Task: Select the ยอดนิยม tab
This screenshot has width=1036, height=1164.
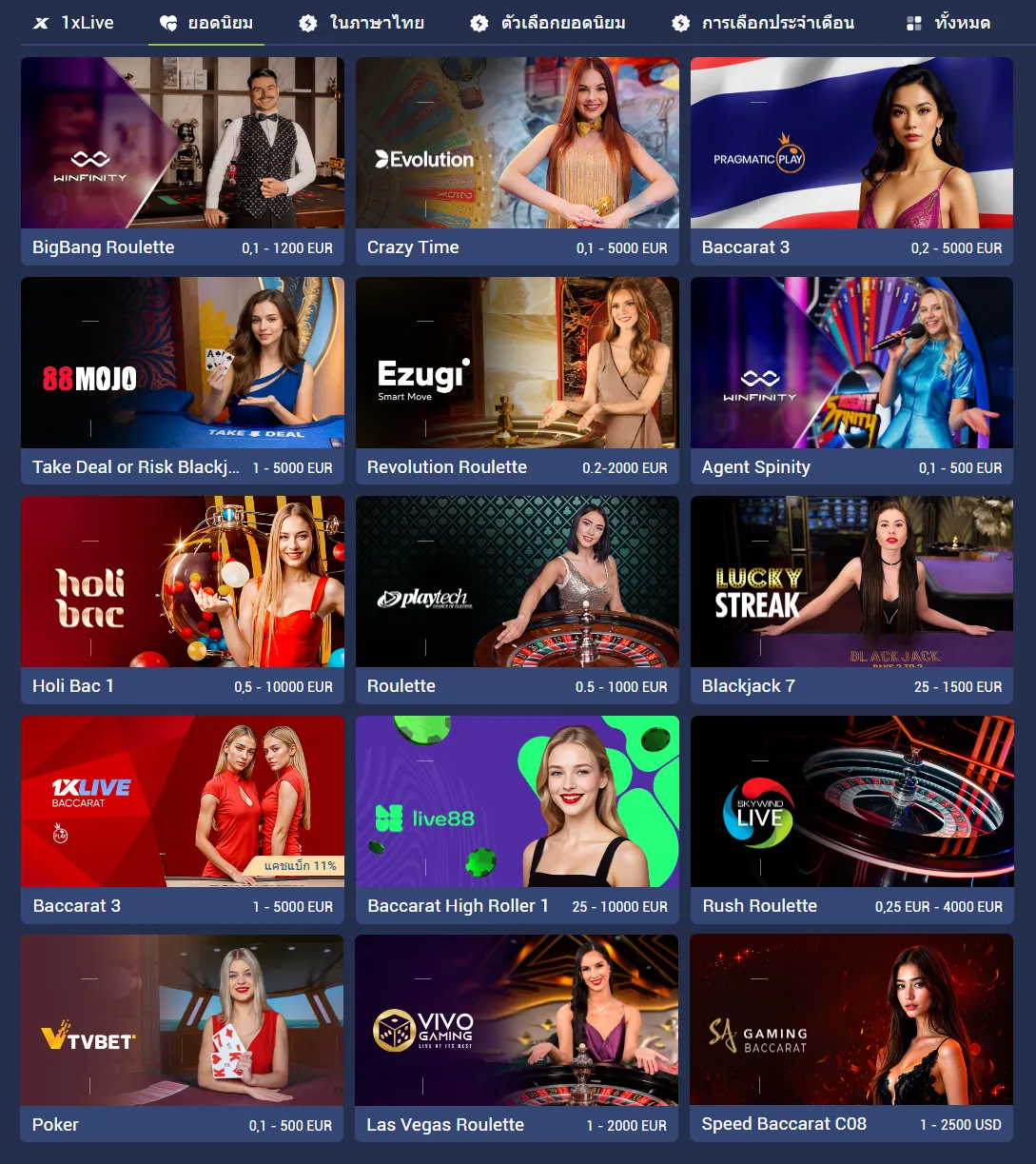Action: [206, 23]
